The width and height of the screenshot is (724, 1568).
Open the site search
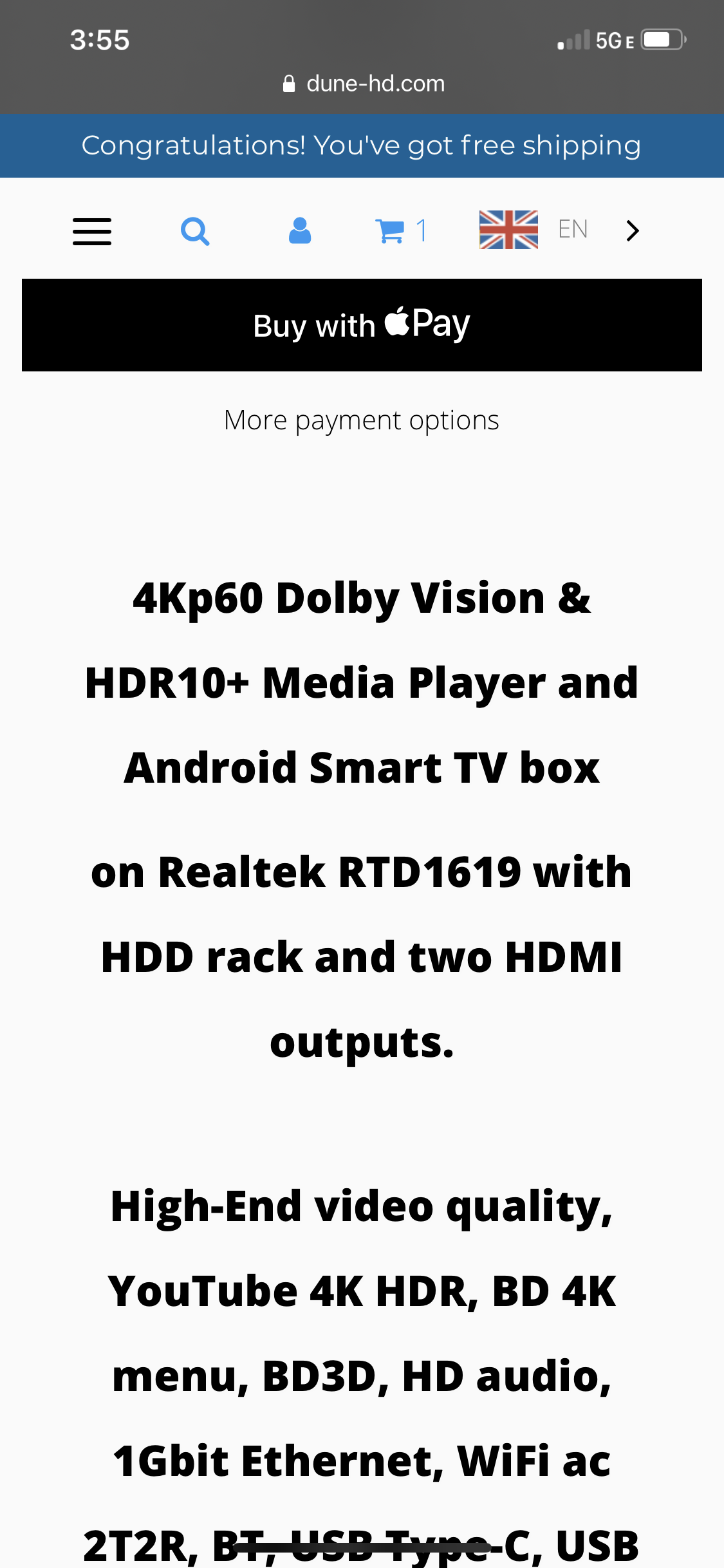[195, 231]
